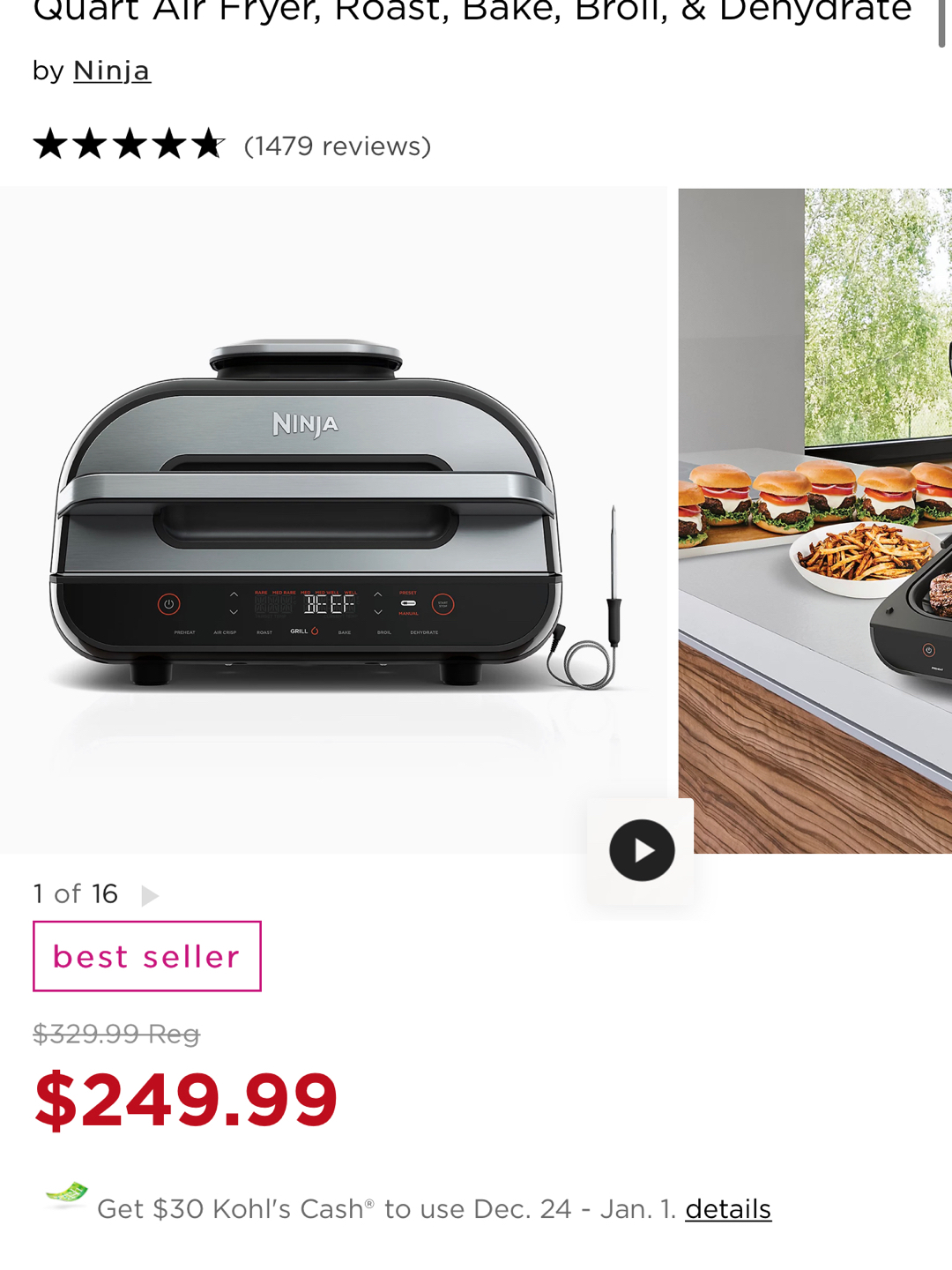This screenshot has height=1270, width=952.
Task: Open Kohl's Cash details link
Action: (728, 1209)
